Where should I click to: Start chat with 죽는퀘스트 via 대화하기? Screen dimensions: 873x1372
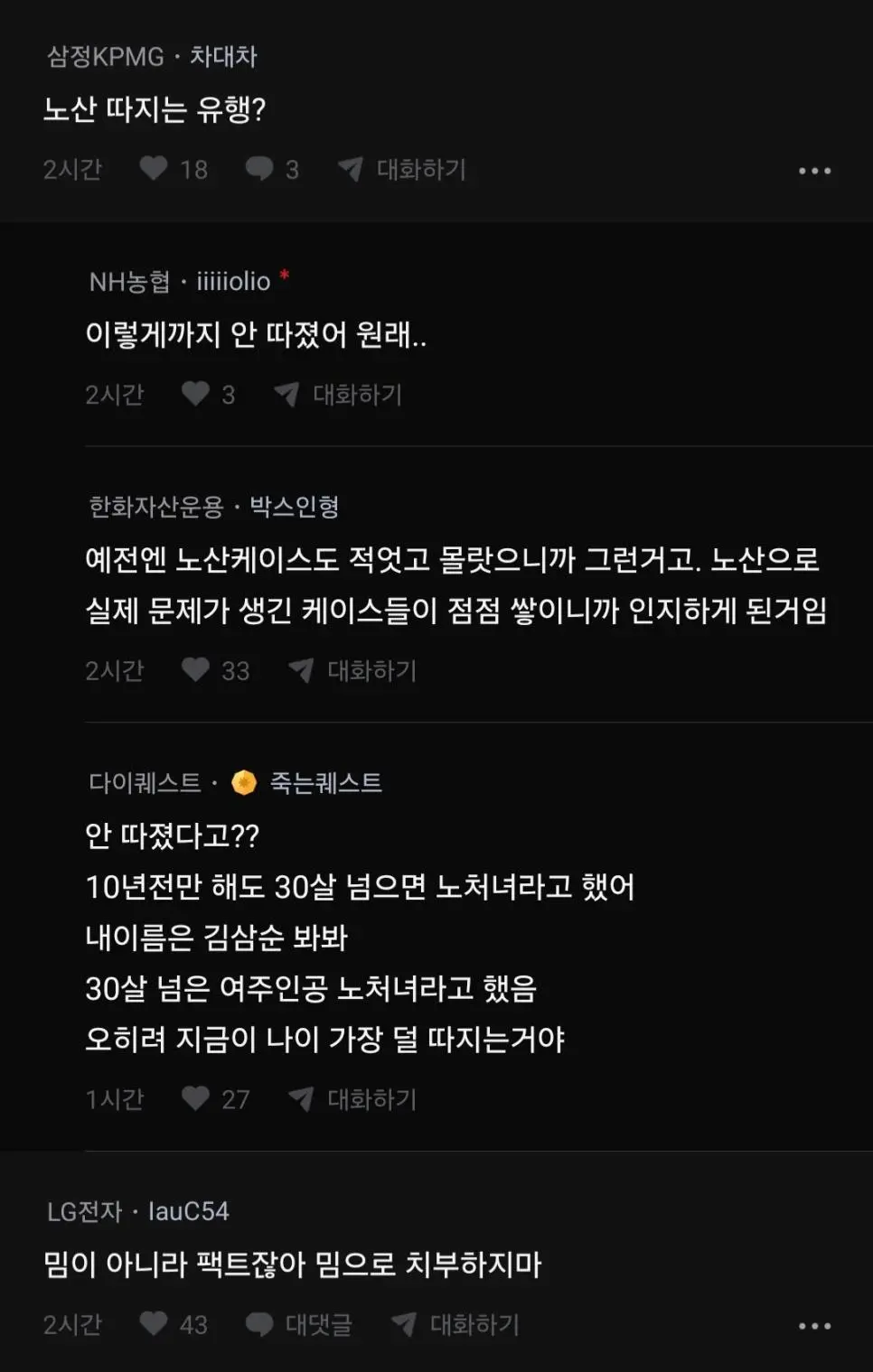coord(353,1098)
